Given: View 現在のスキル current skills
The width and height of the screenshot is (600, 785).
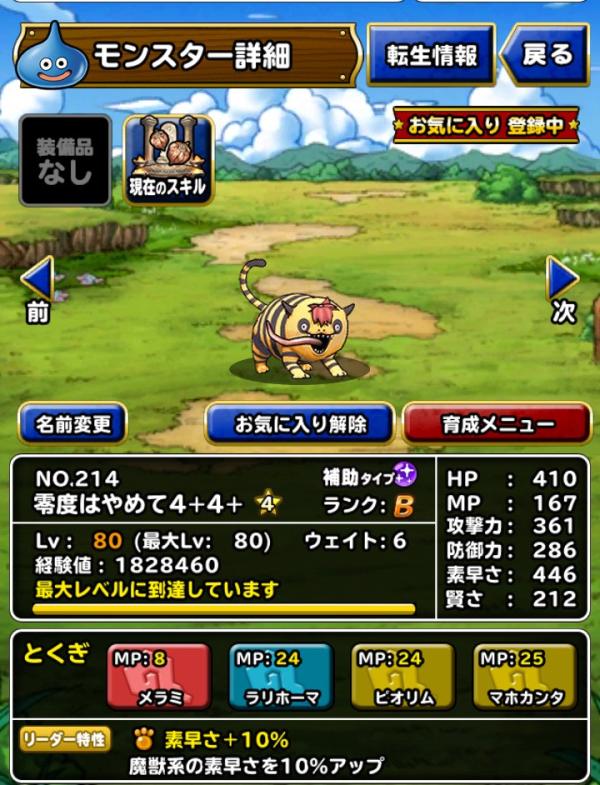Looking at the screenshot, I should click(x=168, y=160).
